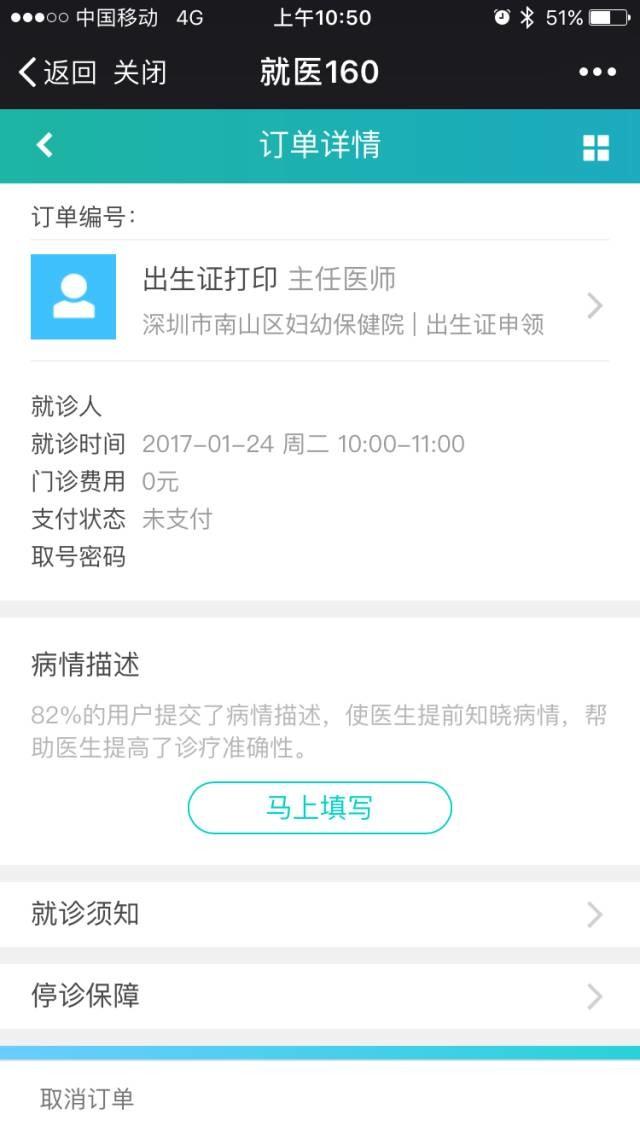Viewport: 640px width, 1138px height.
Task: Open 就诊须知
Action: point(320,914)
